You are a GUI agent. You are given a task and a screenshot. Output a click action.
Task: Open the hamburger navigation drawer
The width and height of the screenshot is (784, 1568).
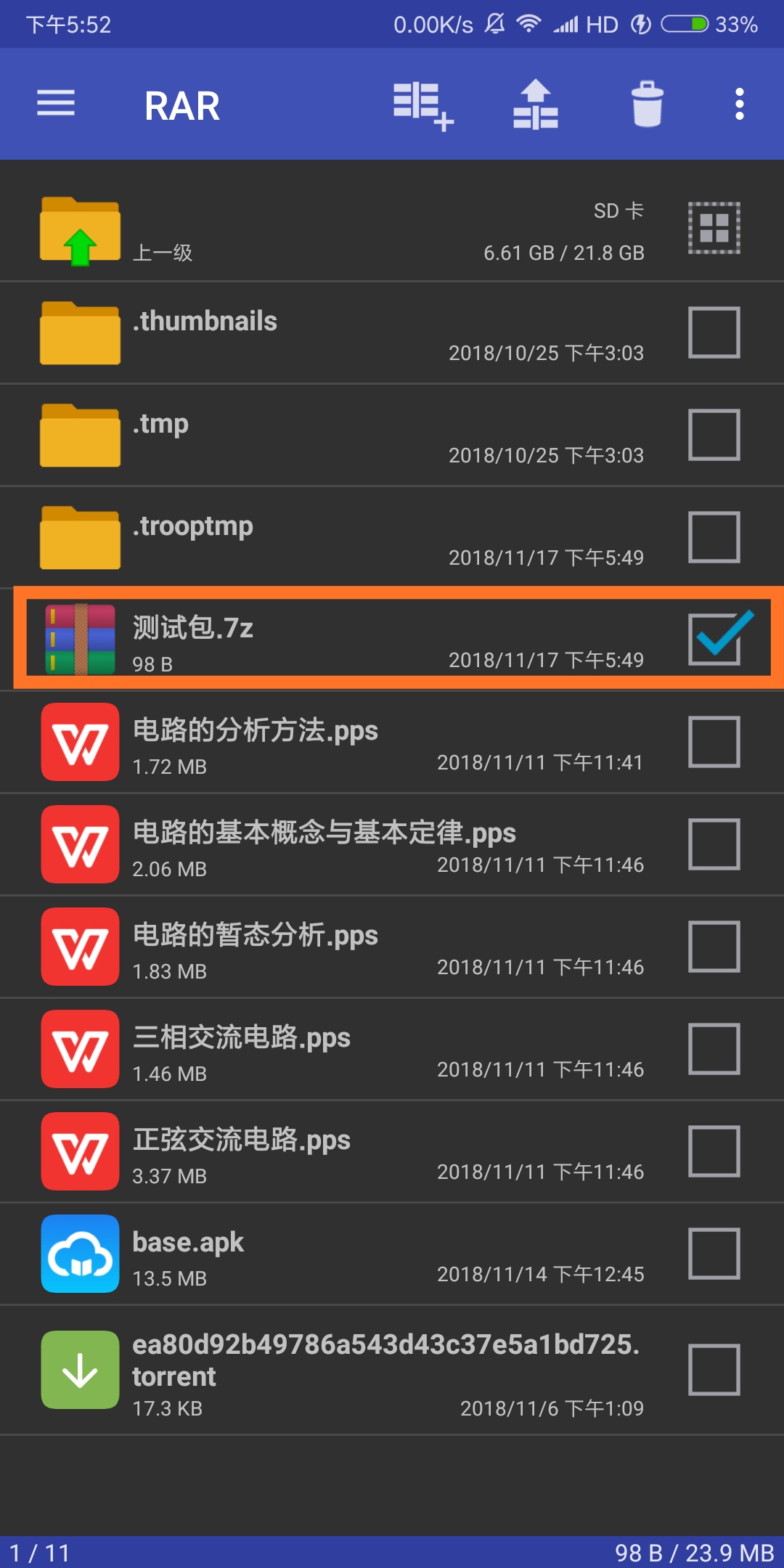[x=56, y=104]
